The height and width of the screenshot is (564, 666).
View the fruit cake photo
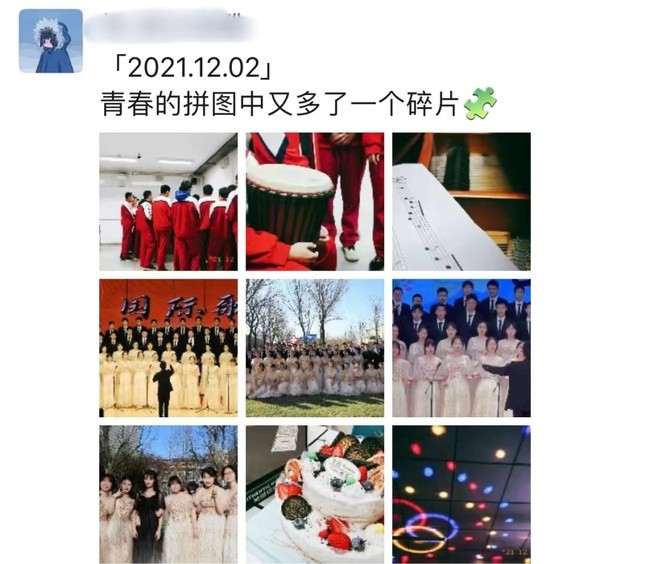[x=315, y=494]
